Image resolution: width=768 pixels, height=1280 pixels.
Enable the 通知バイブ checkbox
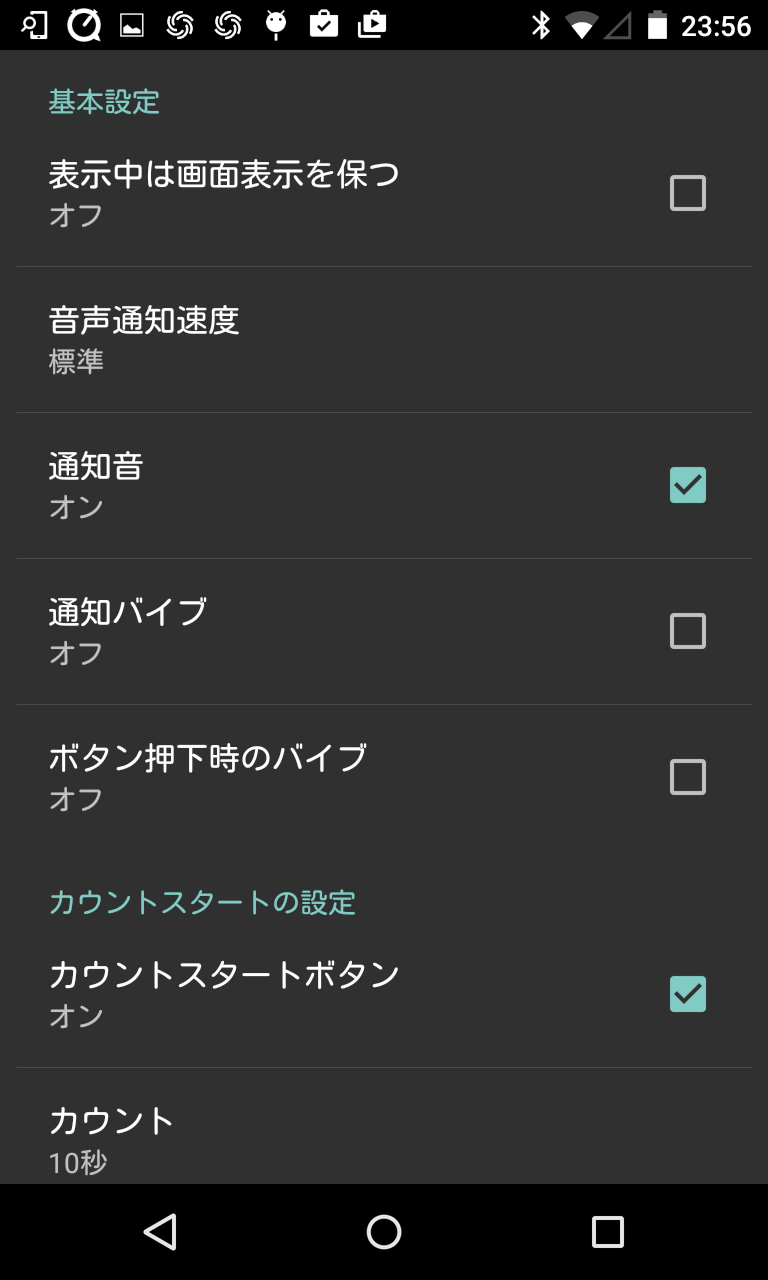tap(687, 631)
